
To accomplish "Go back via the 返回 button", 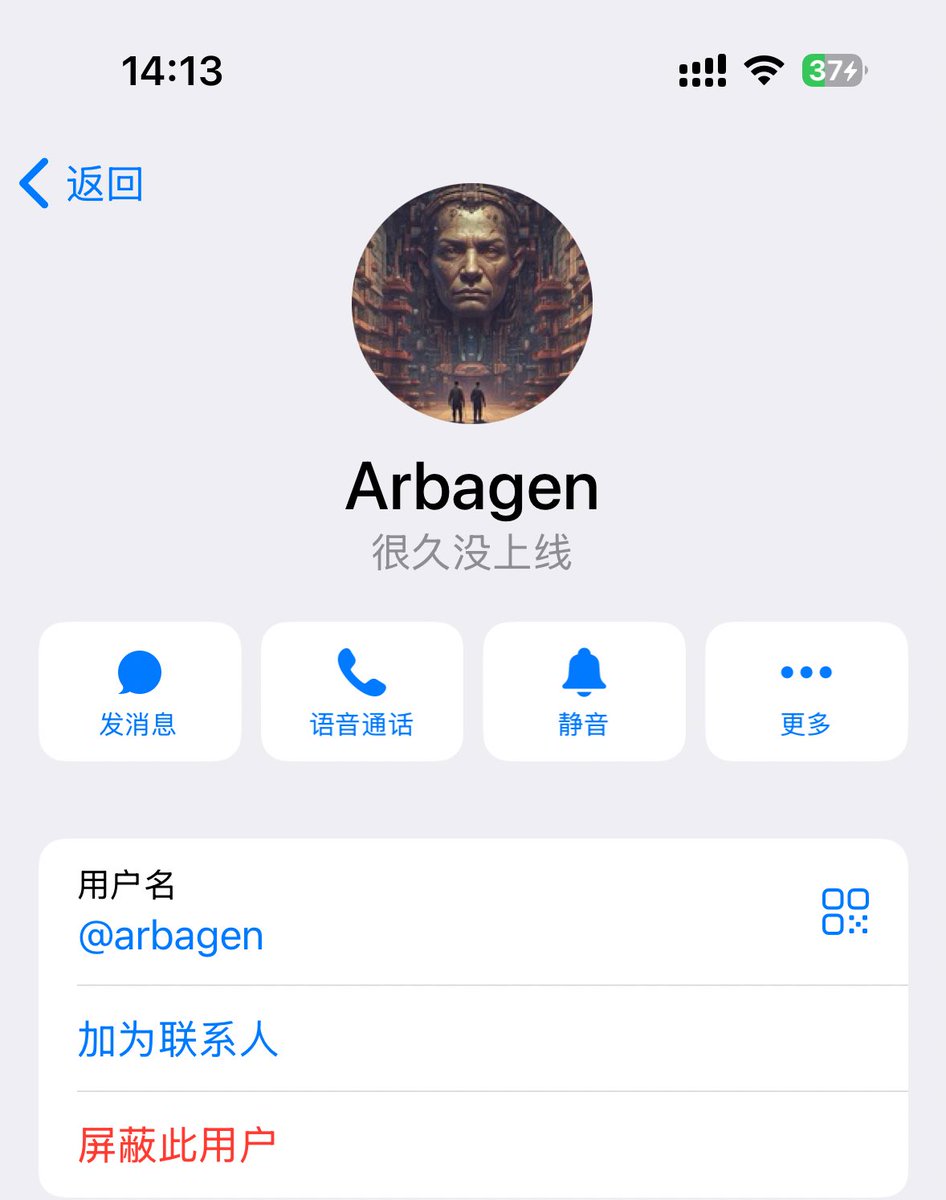I will pos(82,185).
